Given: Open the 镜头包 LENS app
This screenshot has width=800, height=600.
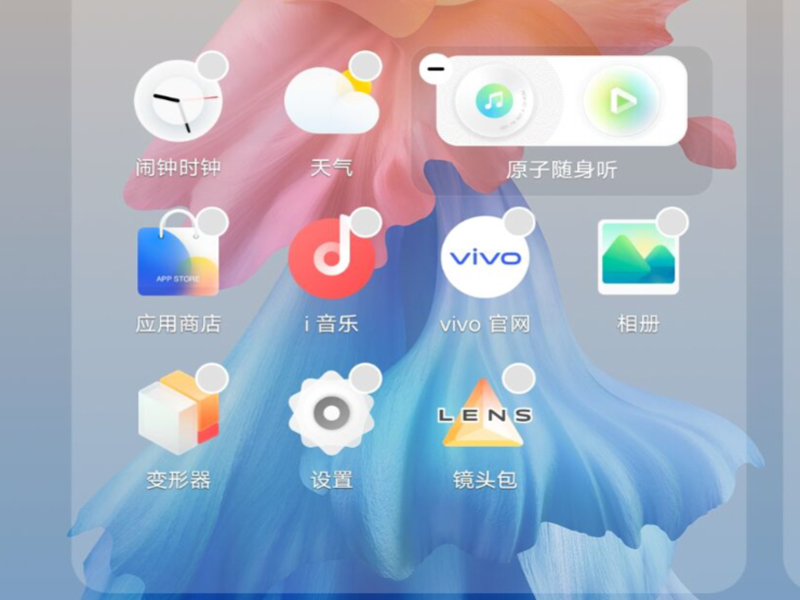Looking at the screenshot, I should [485, 412].
